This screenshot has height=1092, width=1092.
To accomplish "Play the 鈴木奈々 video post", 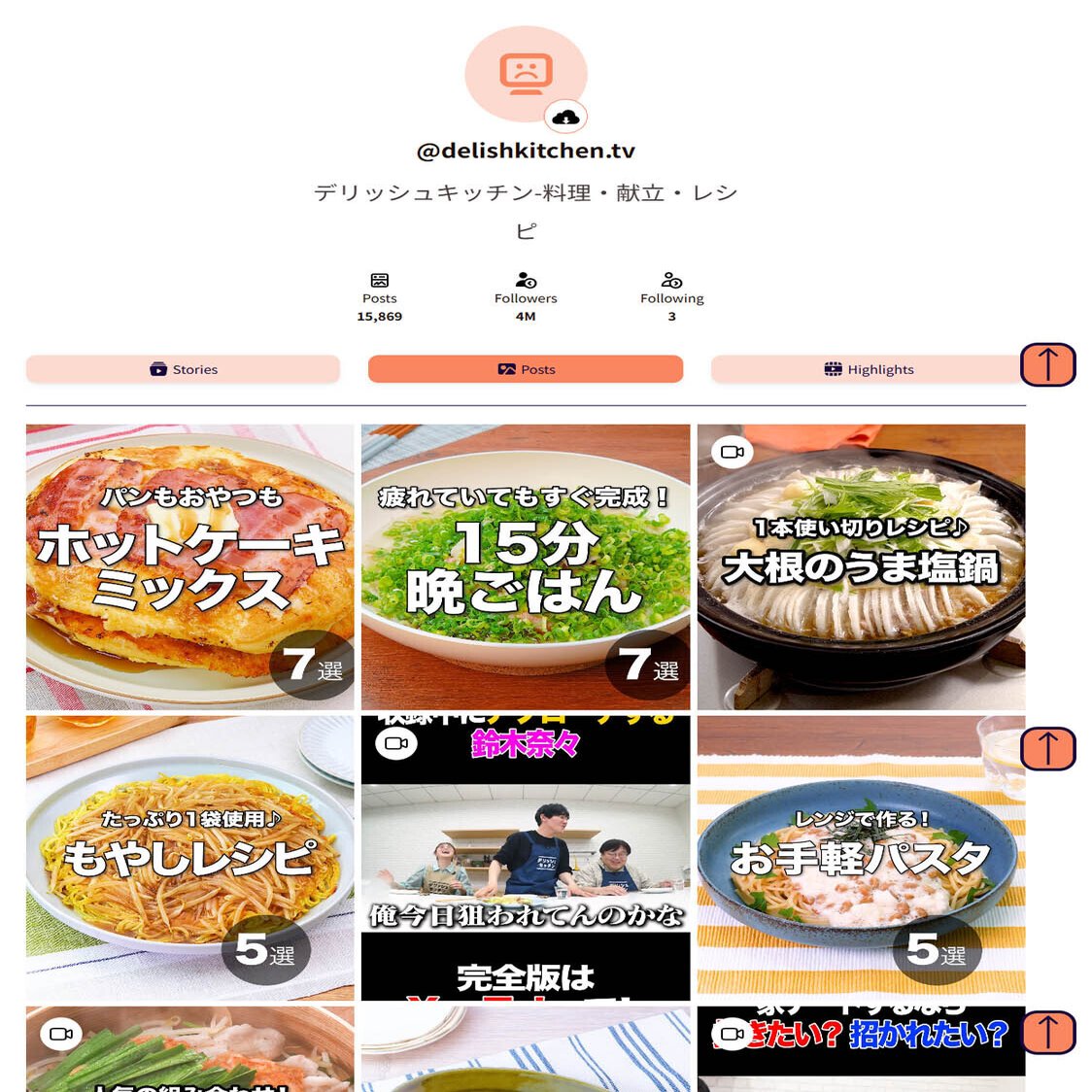I will tap(526, 858).
